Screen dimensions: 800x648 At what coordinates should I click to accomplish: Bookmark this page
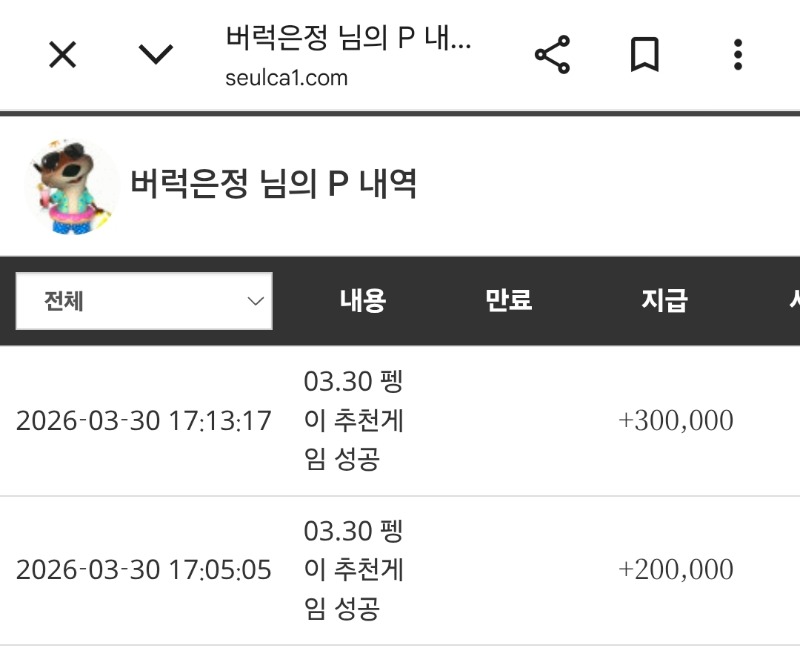645,55
